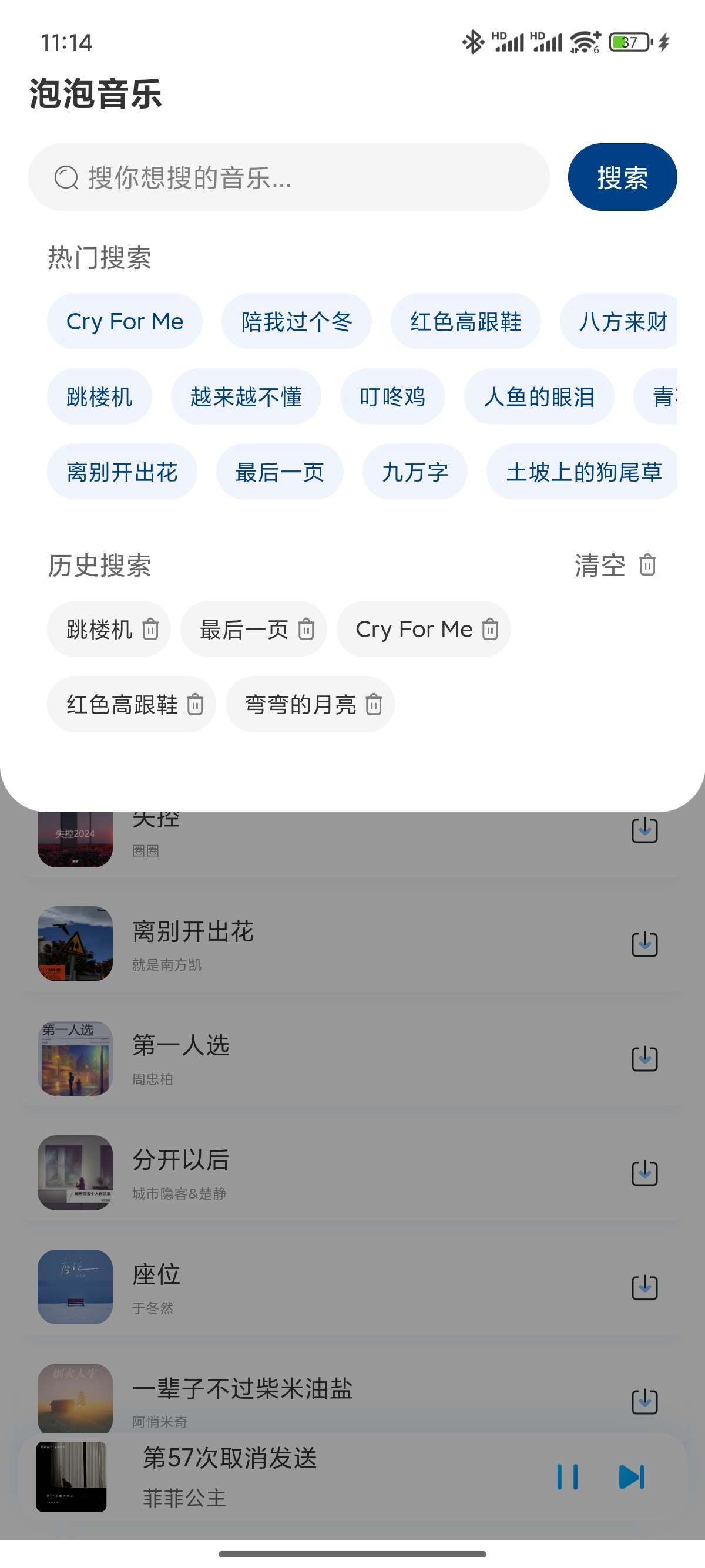
Task: Choose the 越来越不懂 hot search chip
Action: (246, 397)
